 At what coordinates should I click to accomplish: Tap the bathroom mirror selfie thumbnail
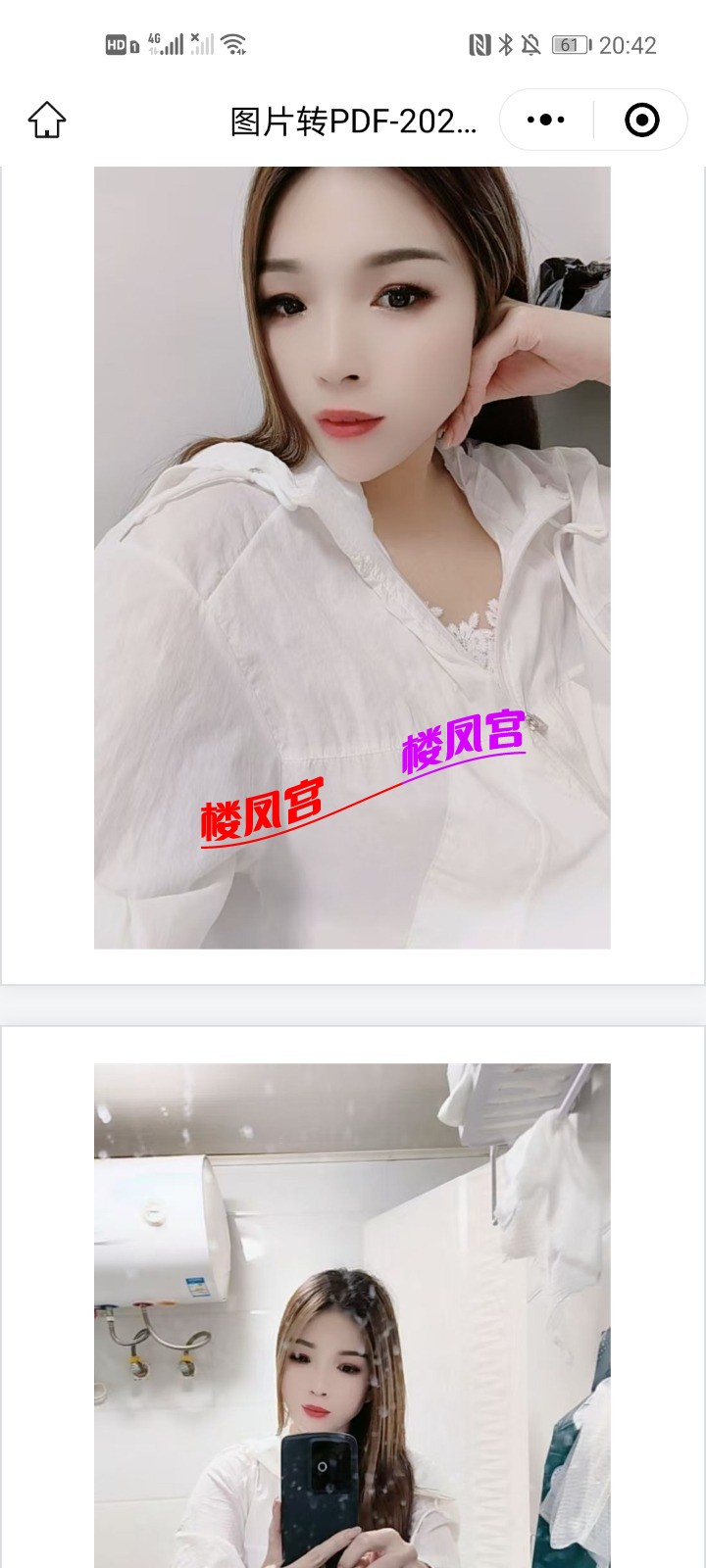pos(353,1313)
